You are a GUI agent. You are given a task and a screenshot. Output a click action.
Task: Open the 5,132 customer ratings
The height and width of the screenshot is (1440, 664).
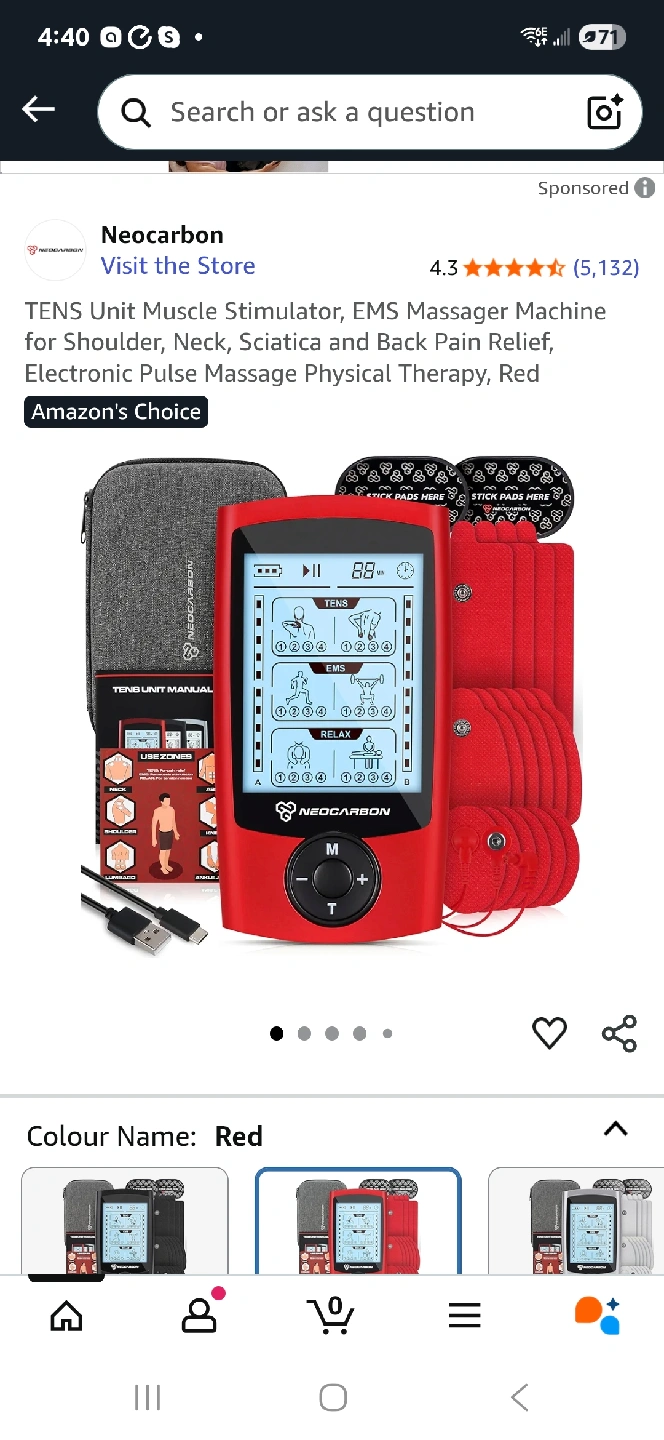606,267
